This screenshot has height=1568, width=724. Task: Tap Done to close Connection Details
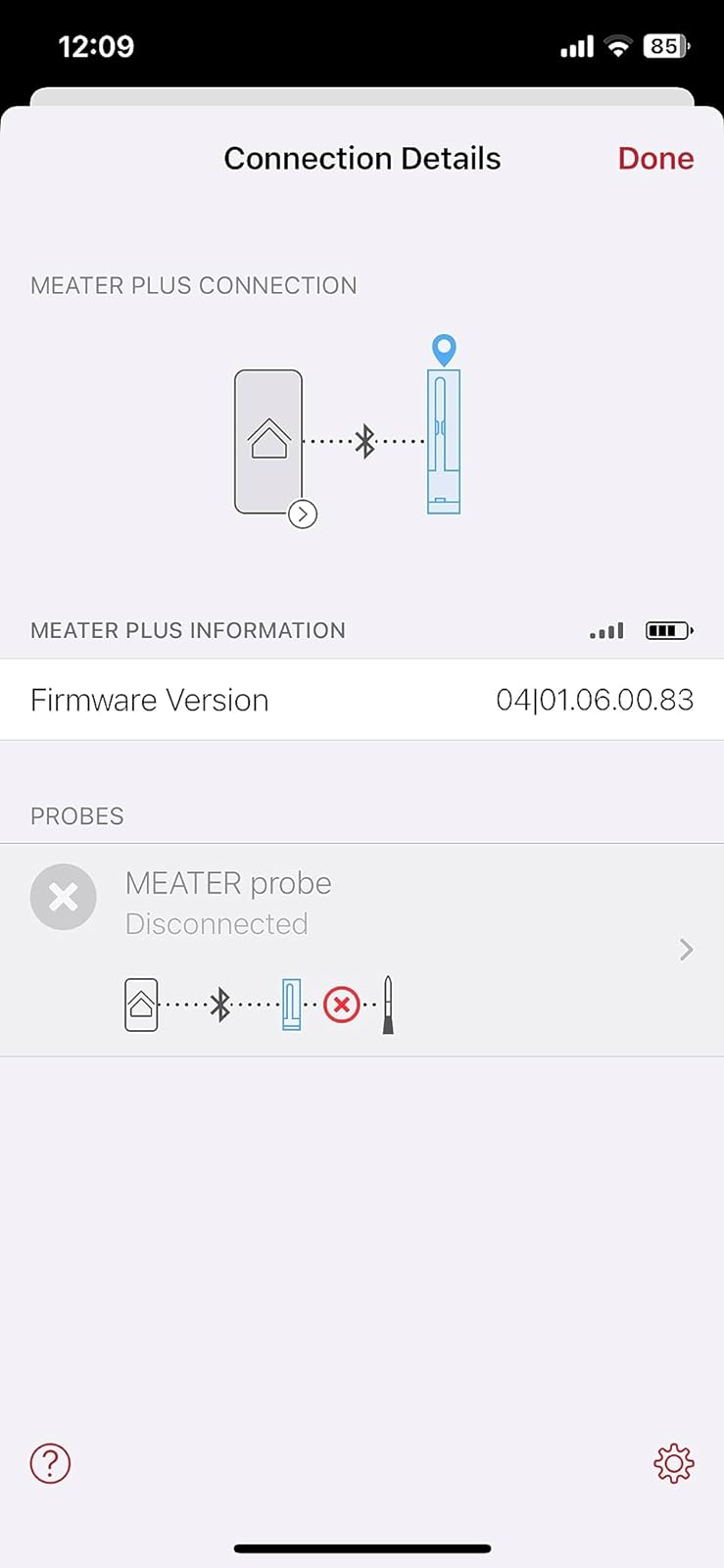[x=654, y=159]
